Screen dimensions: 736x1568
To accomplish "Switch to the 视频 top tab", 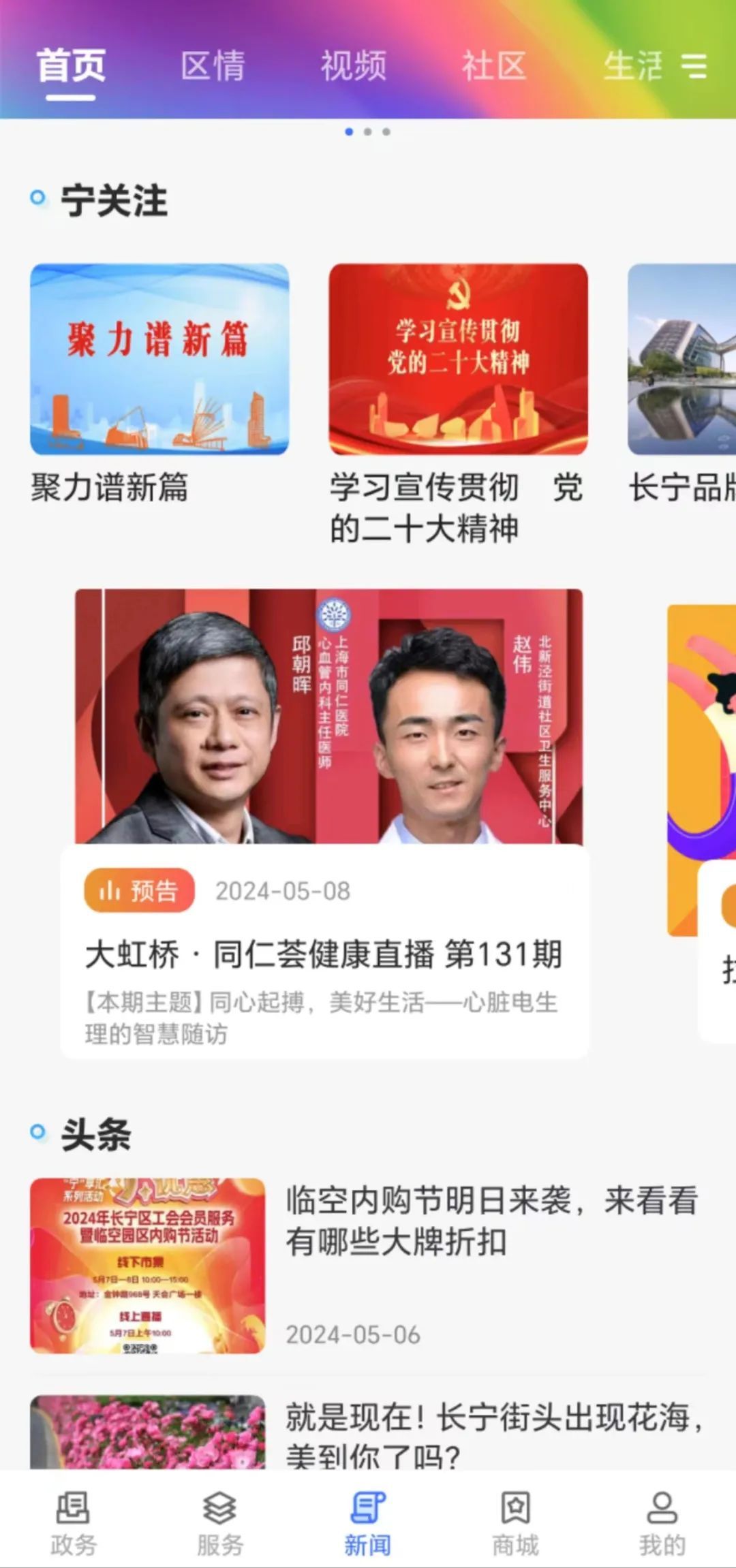I will coord(354,66).
